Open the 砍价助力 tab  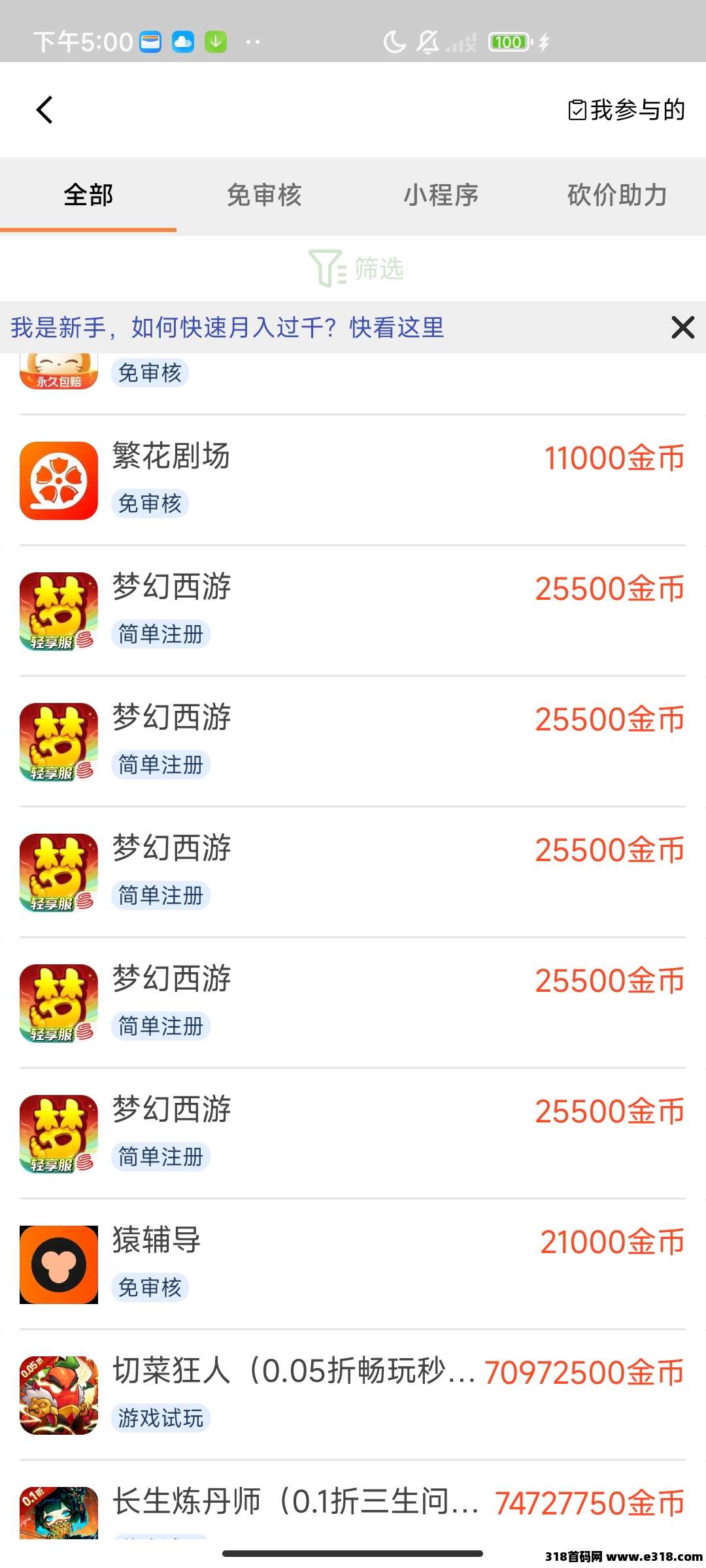pos(617,194)
